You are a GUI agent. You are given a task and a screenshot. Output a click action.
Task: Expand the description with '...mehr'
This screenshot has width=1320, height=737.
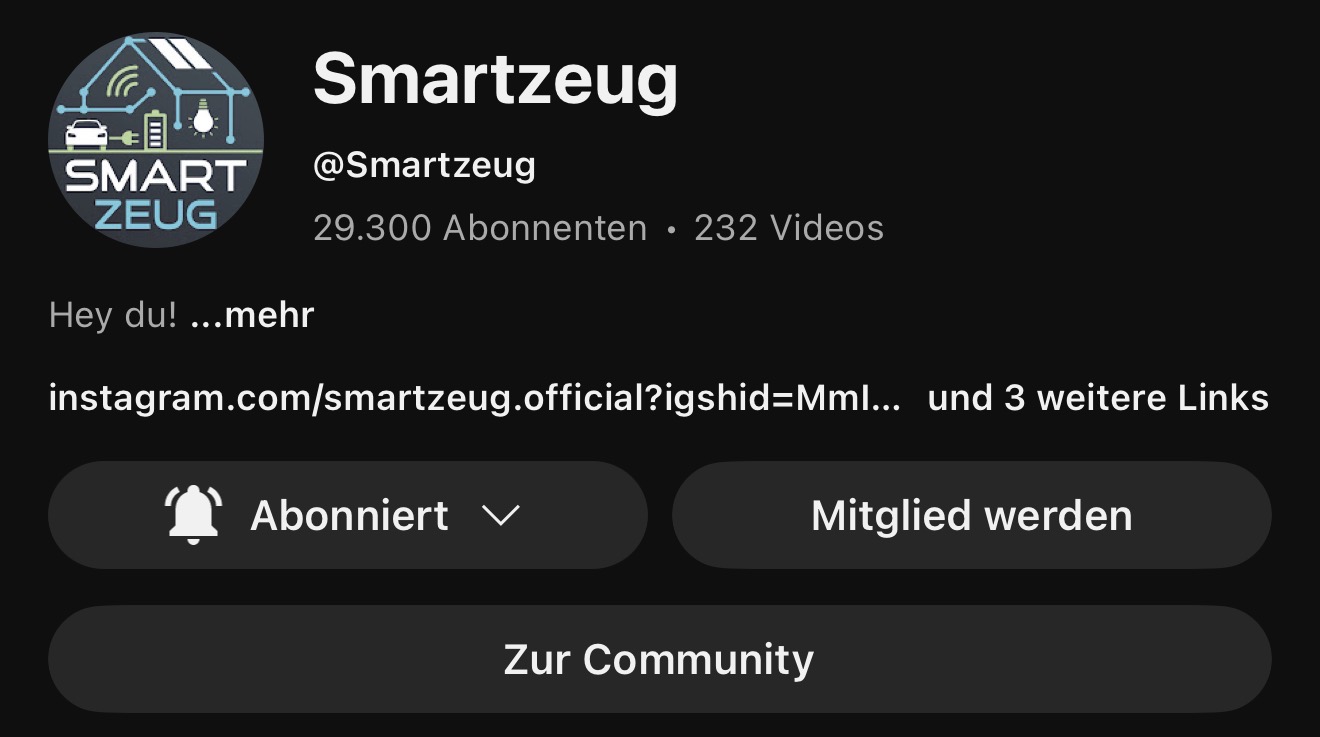click(x=252, y=316)
